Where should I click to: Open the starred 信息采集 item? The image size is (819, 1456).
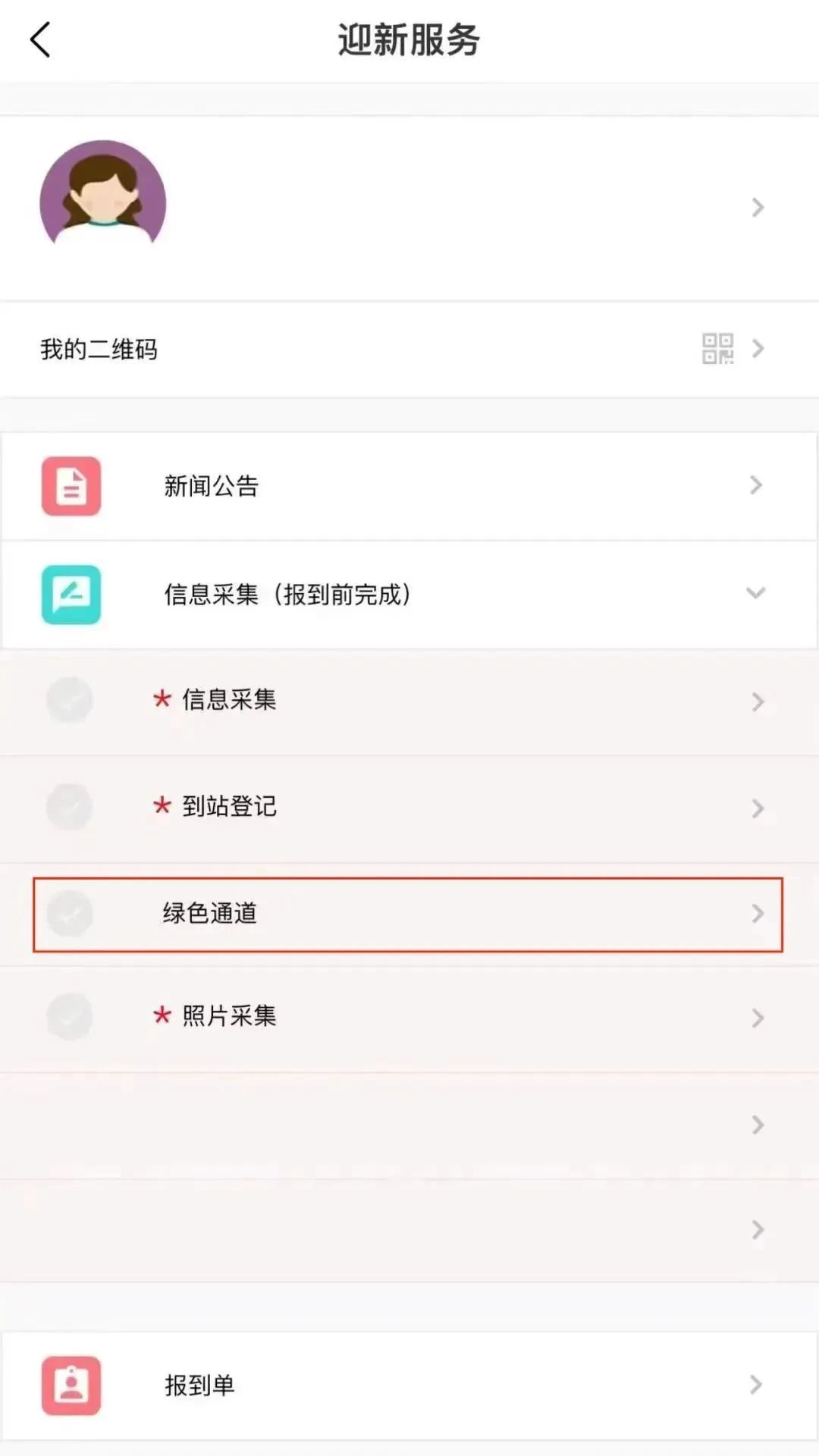tap(409, 700)
